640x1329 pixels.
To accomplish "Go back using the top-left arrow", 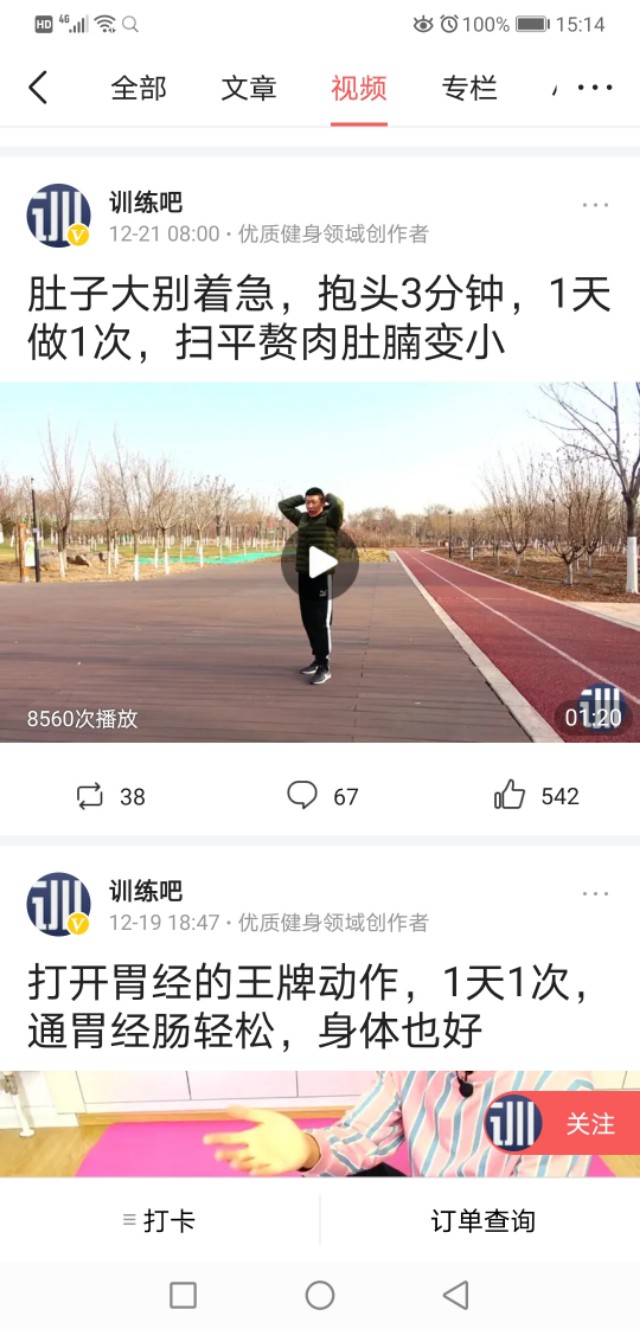I will tap(38, 88).
